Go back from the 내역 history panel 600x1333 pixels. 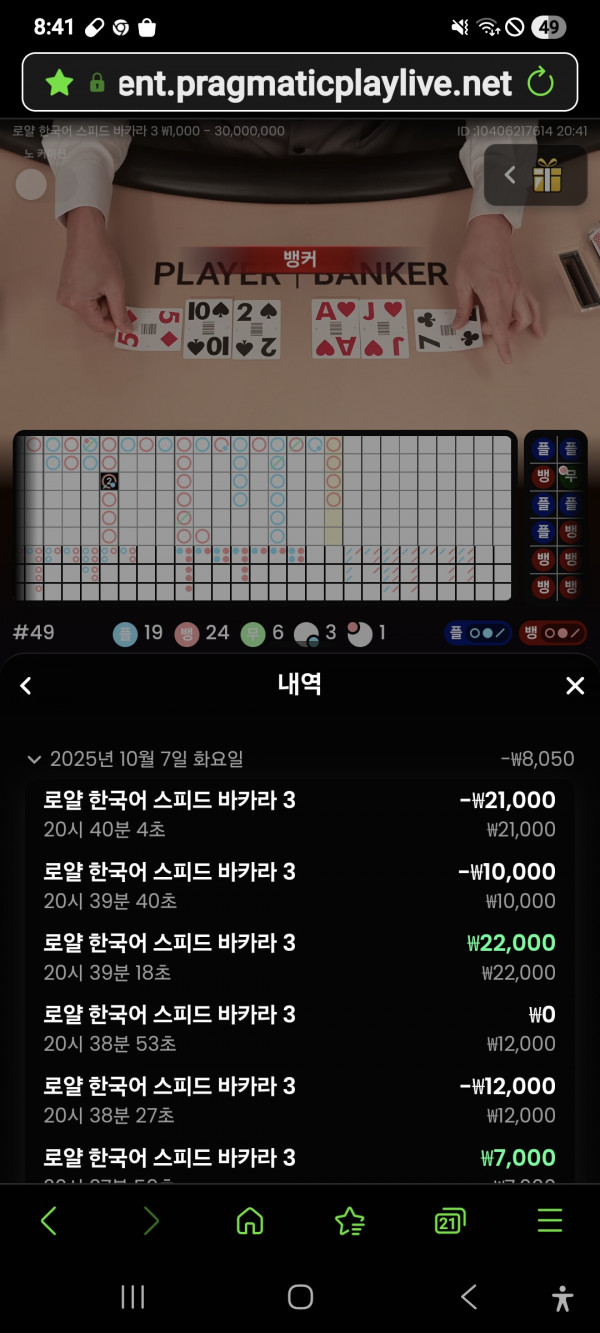[x=26, y=685]
